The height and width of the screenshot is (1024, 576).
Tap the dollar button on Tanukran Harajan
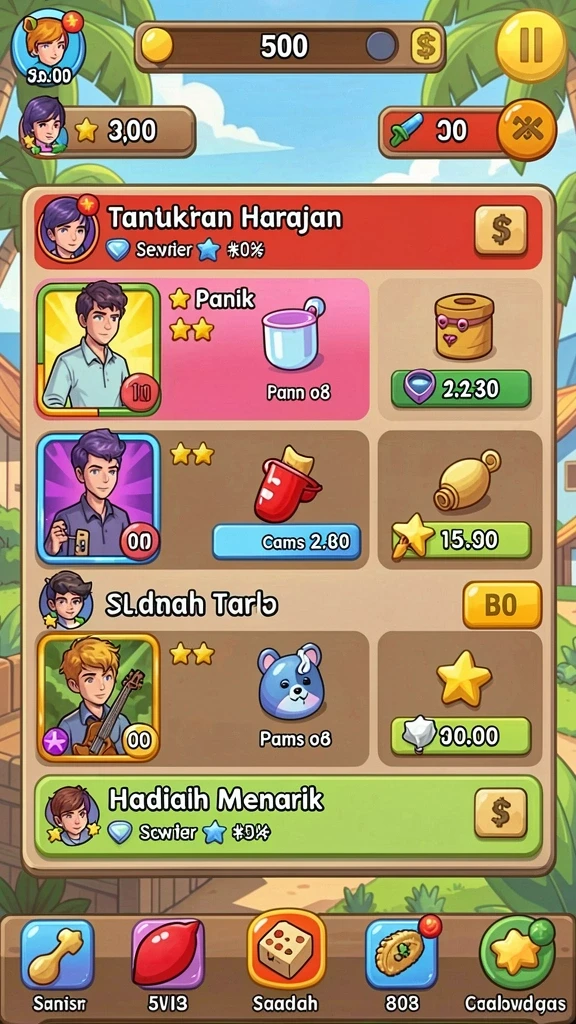[x=500, y=230]
